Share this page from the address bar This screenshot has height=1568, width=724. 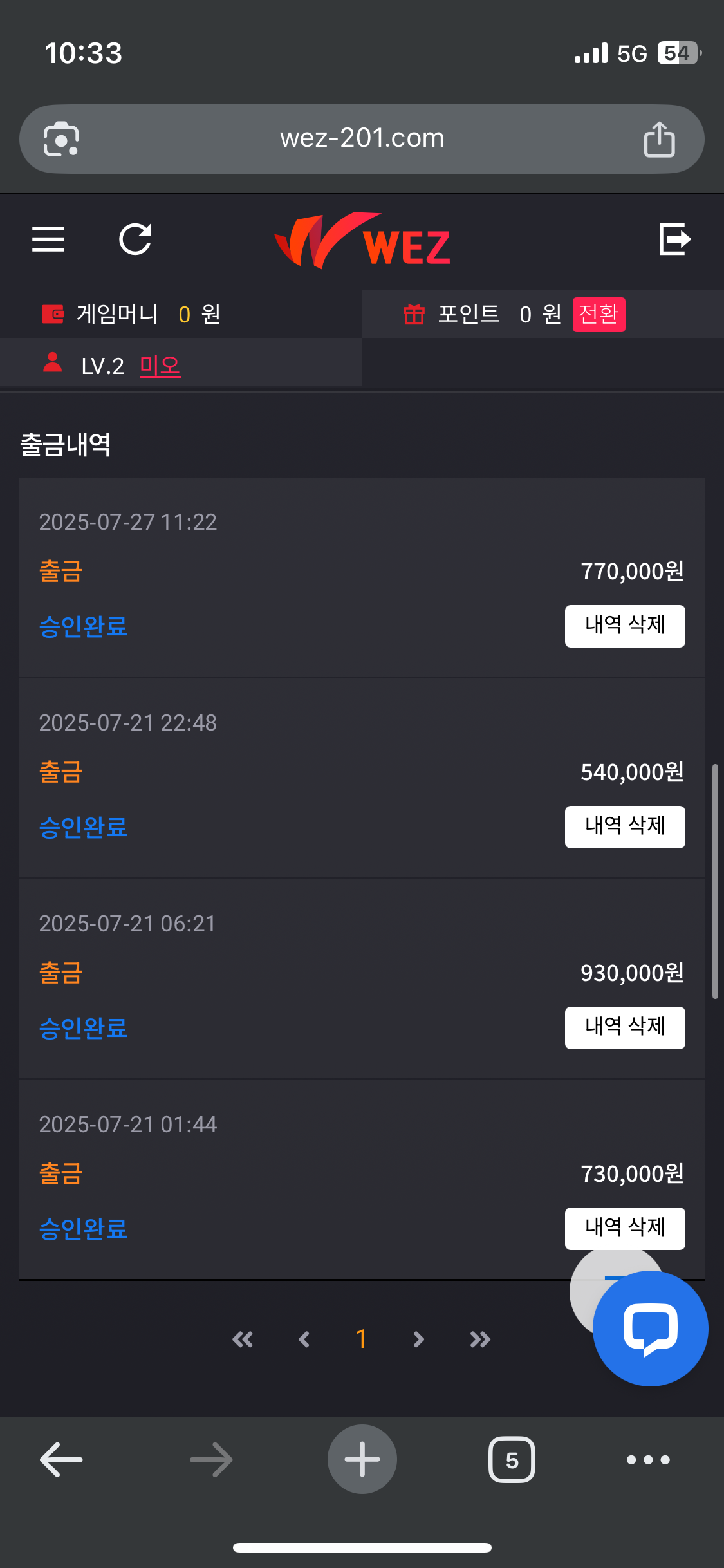pos(659,139)
